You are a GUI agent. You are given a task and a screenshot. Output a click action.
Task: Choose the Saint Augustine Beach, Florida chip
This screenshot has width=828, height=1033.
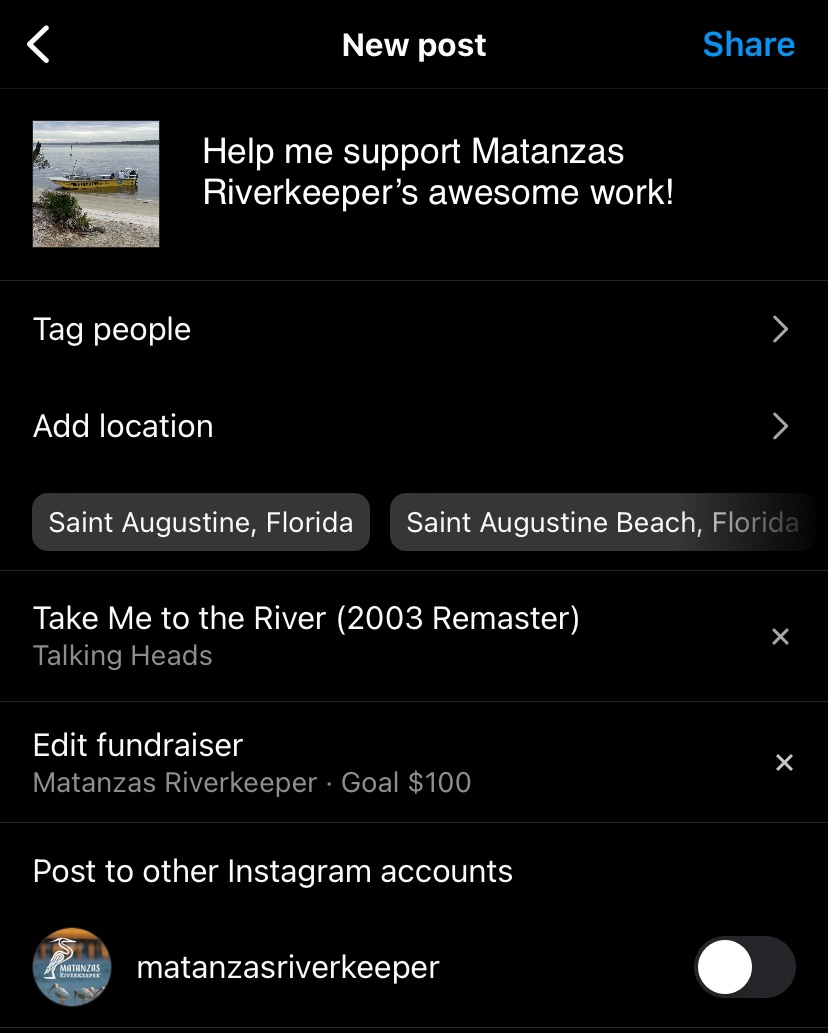point(602,522)
